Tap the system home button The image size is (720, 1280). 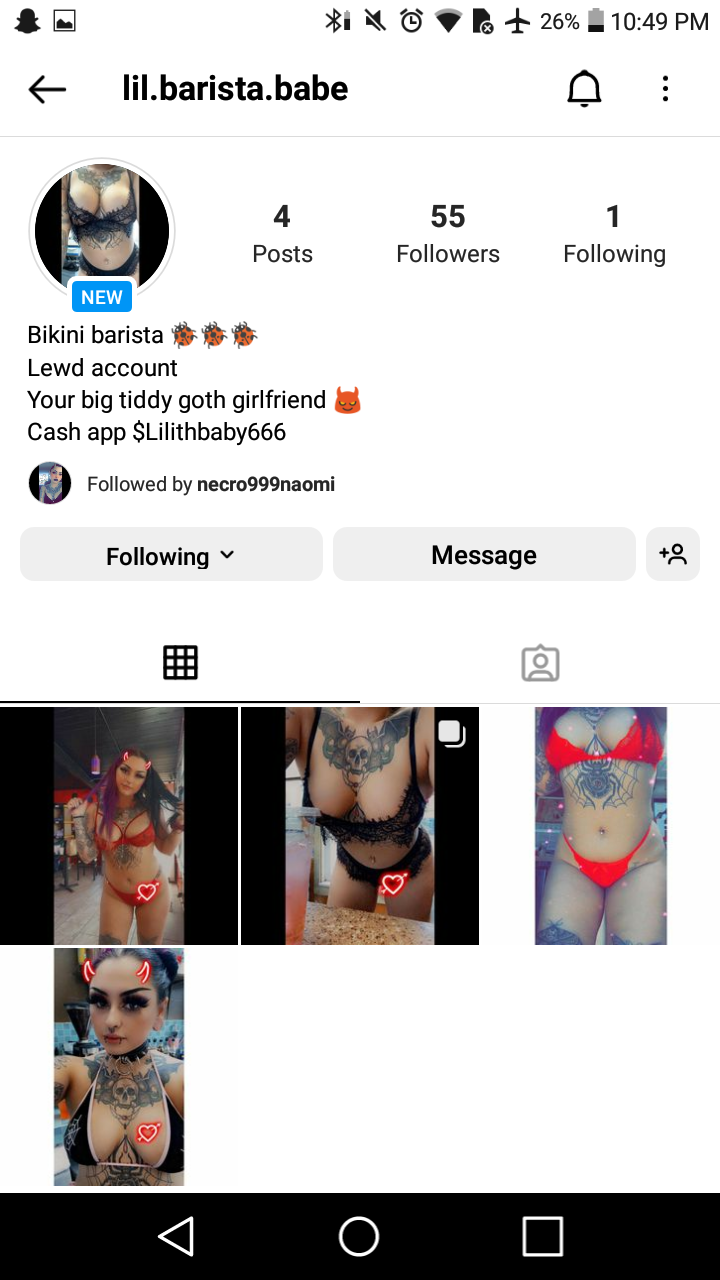click(x=359, y=1236)
